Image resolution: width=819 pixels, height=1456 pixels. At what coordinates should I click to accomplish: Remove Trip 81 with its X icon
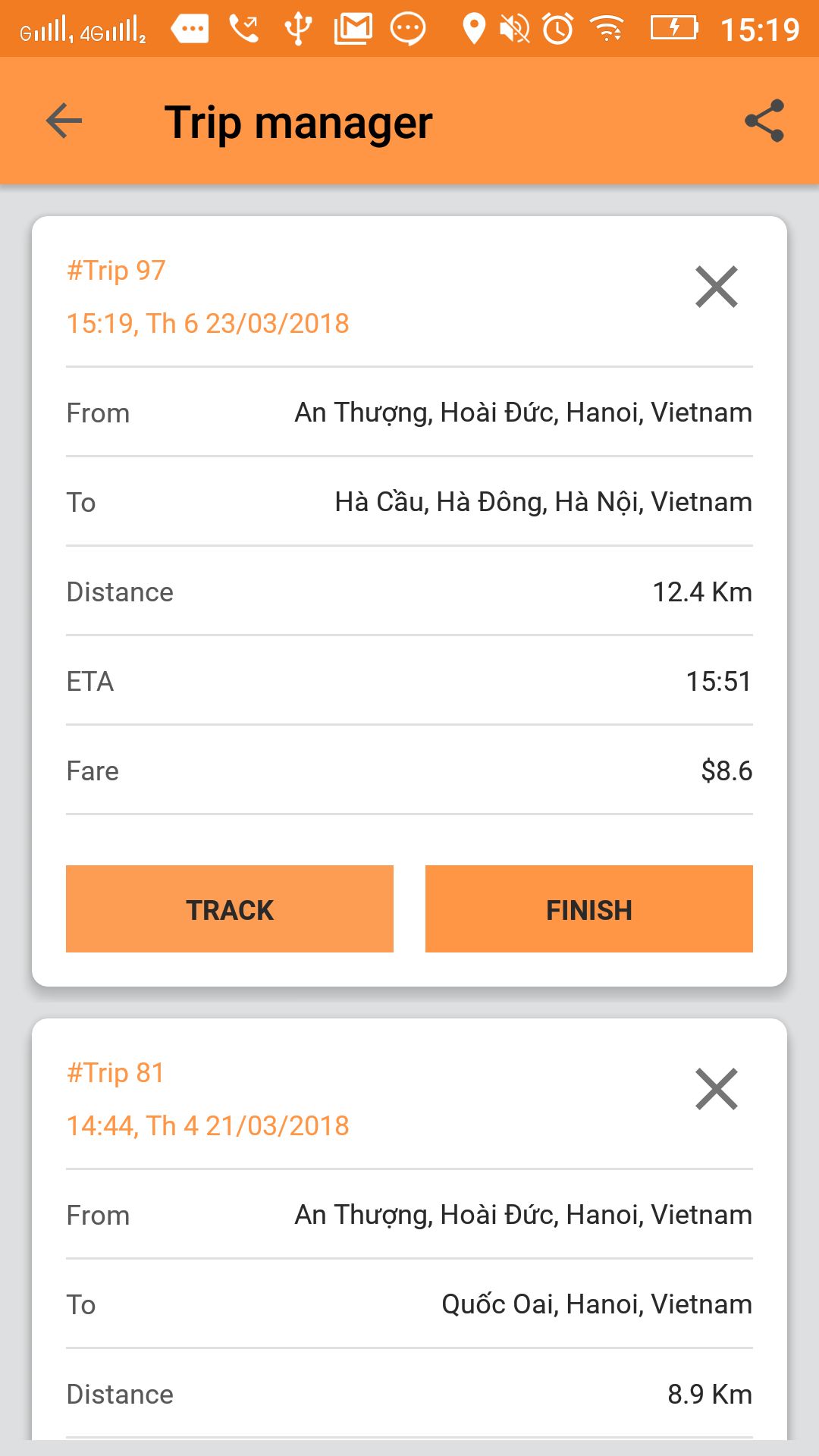click(716, 1089)
